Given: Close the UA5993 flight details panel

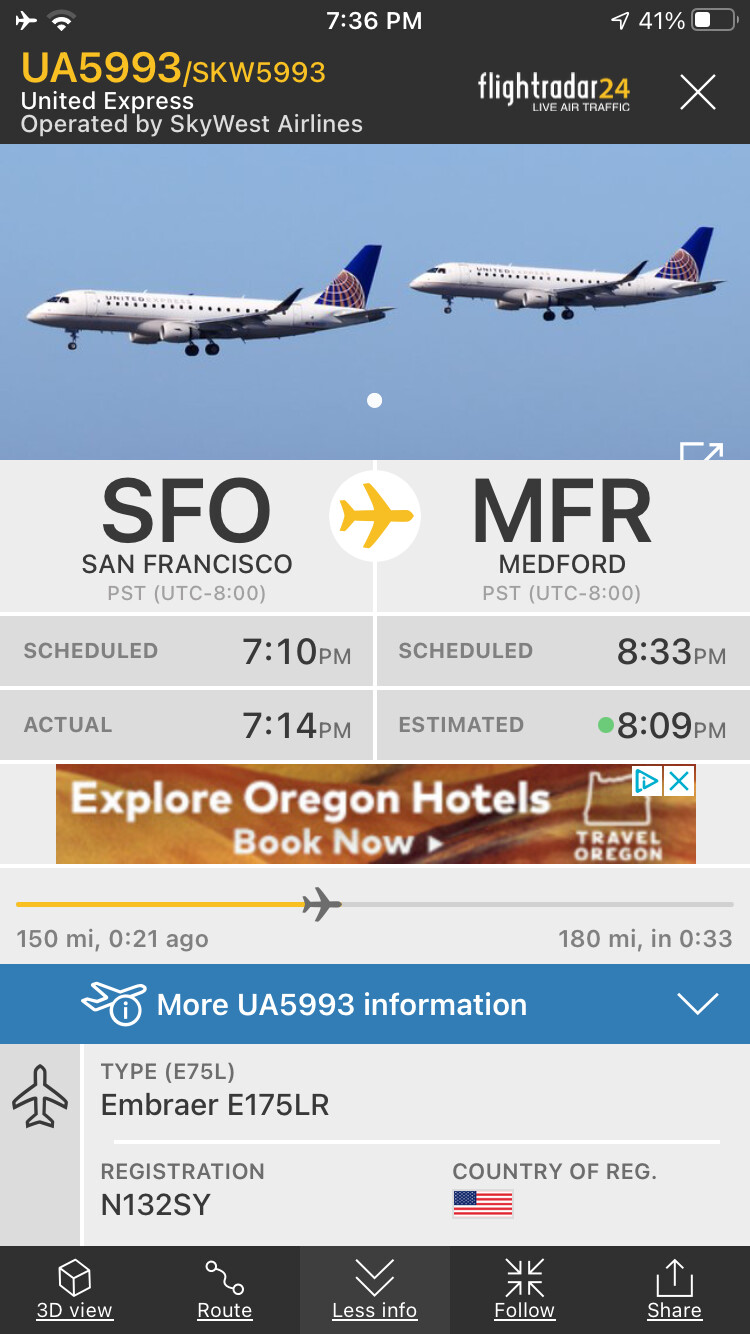Looking at the screenshot, I should pos(698,92).
